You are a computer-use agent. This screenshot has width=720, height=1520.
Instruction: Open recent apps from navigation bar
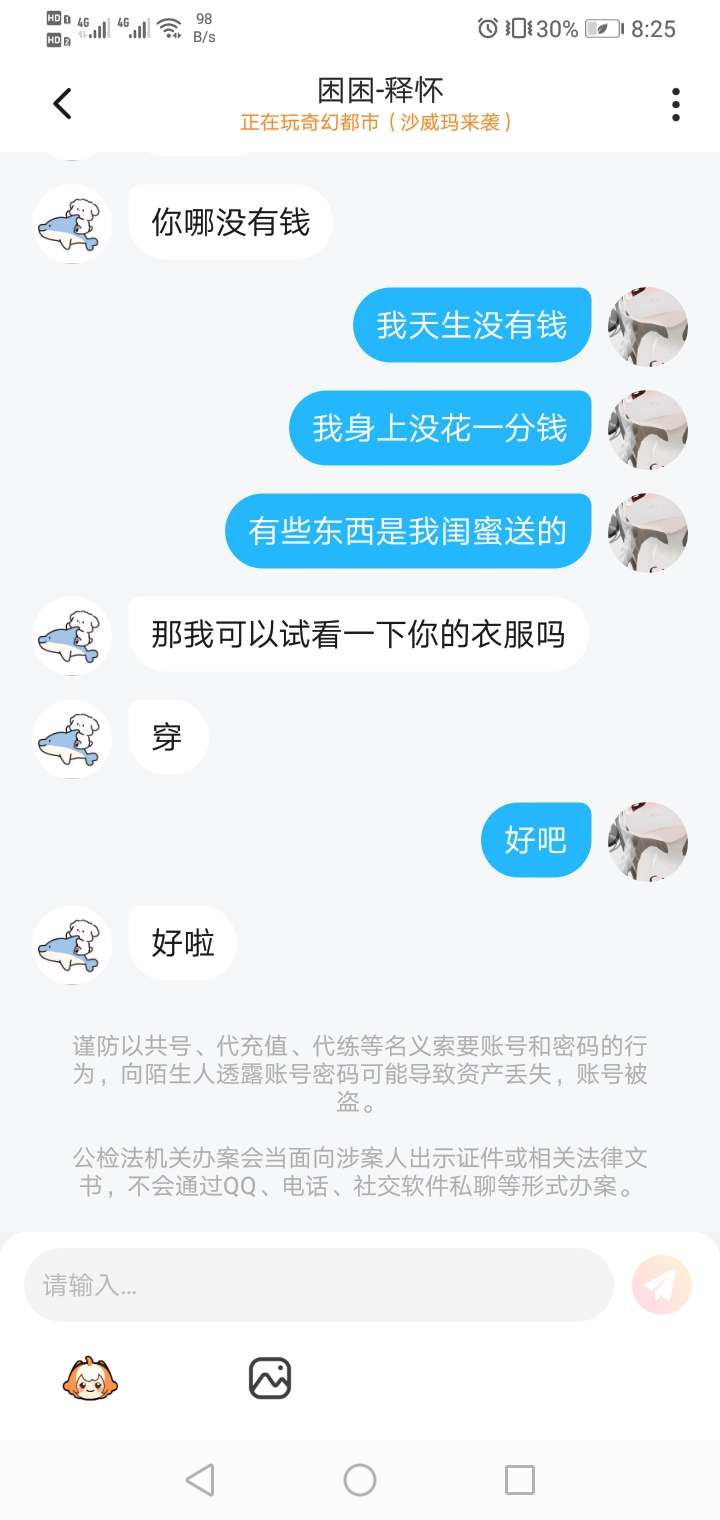coord(519,1480)
